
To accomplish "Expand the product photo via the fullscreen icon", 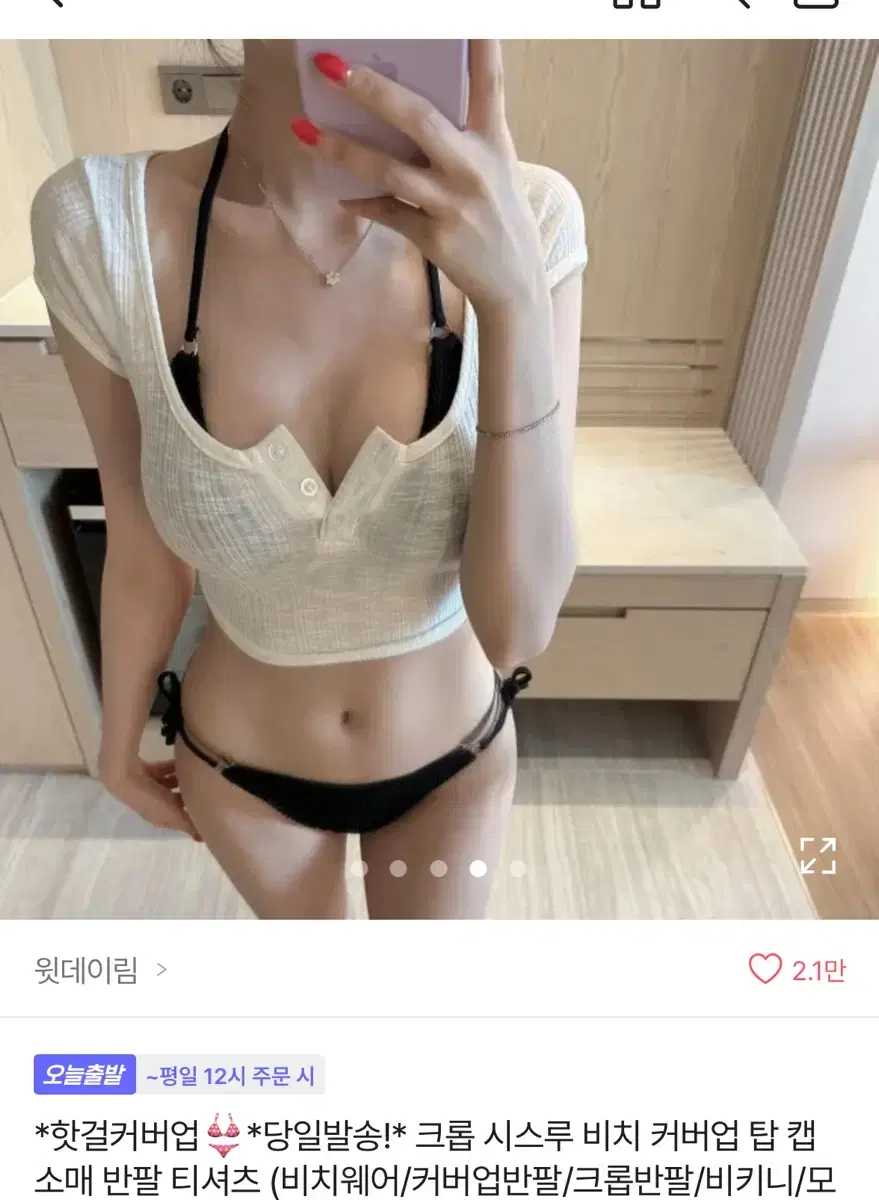I will point(820,855).
